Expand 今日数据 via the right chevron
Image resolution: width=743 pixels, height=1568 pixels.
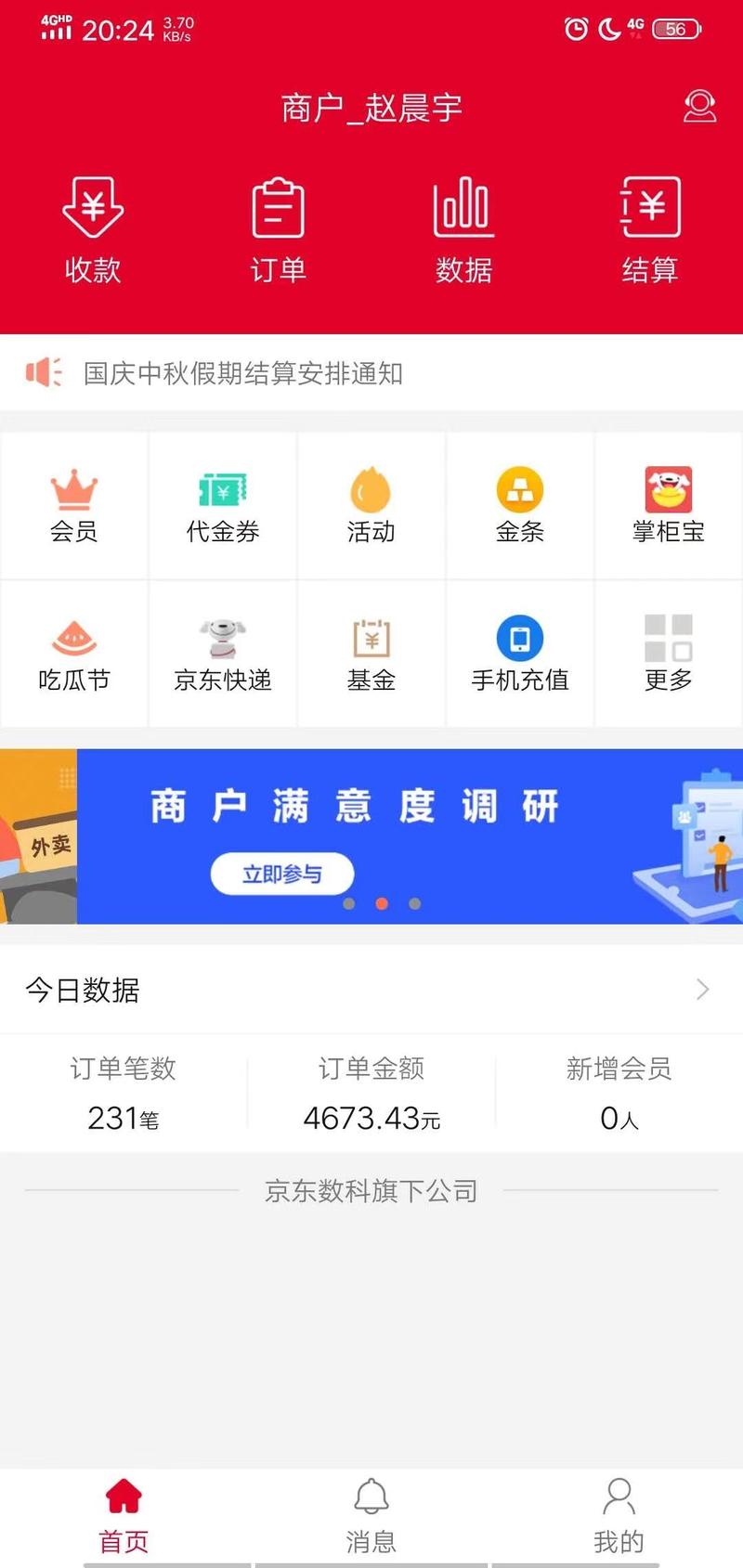[703, 990]
